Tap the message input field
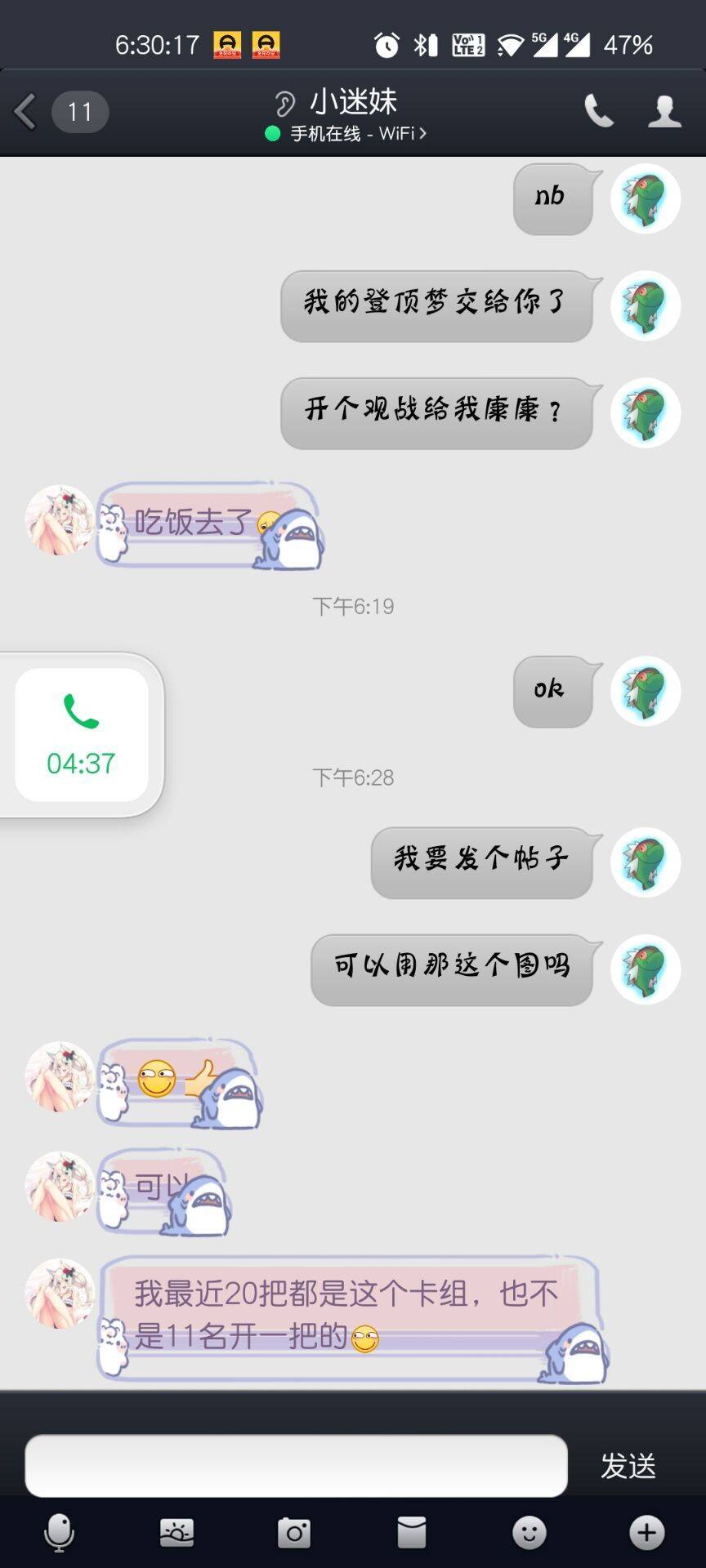 click(x=296, y=1466)
